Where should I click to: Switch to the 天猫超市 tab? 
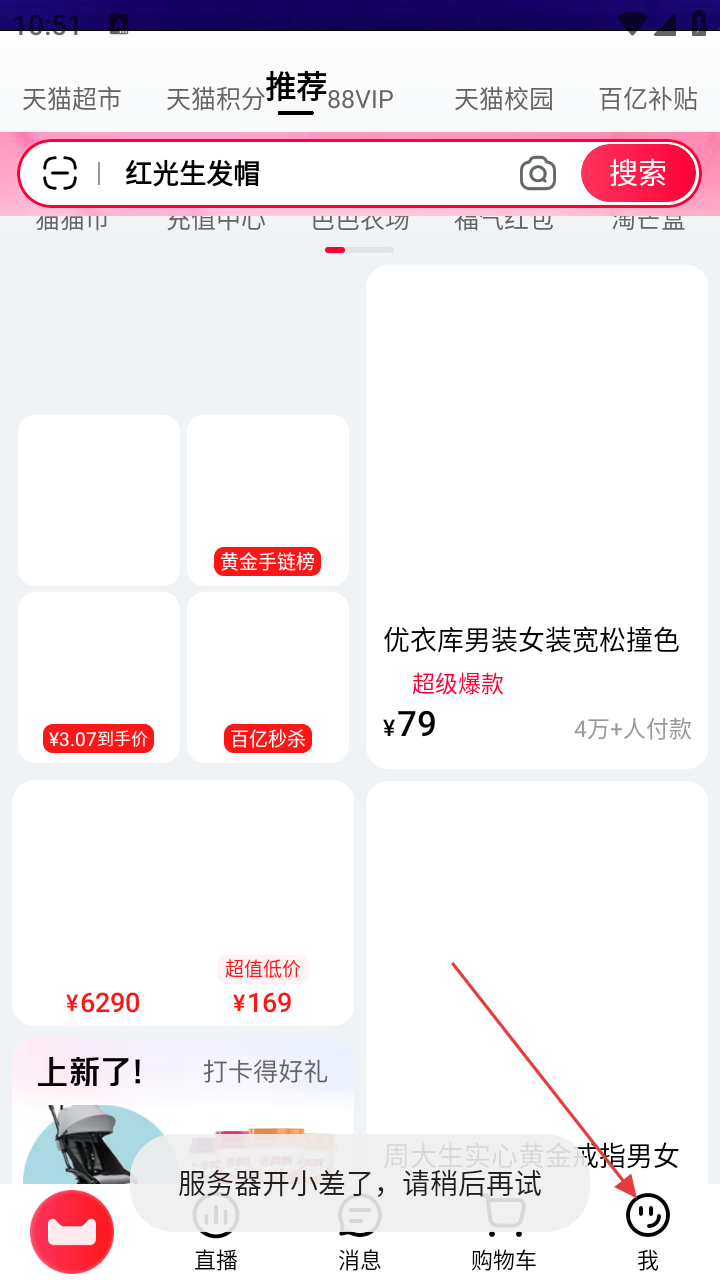click(x=72, y=99)
